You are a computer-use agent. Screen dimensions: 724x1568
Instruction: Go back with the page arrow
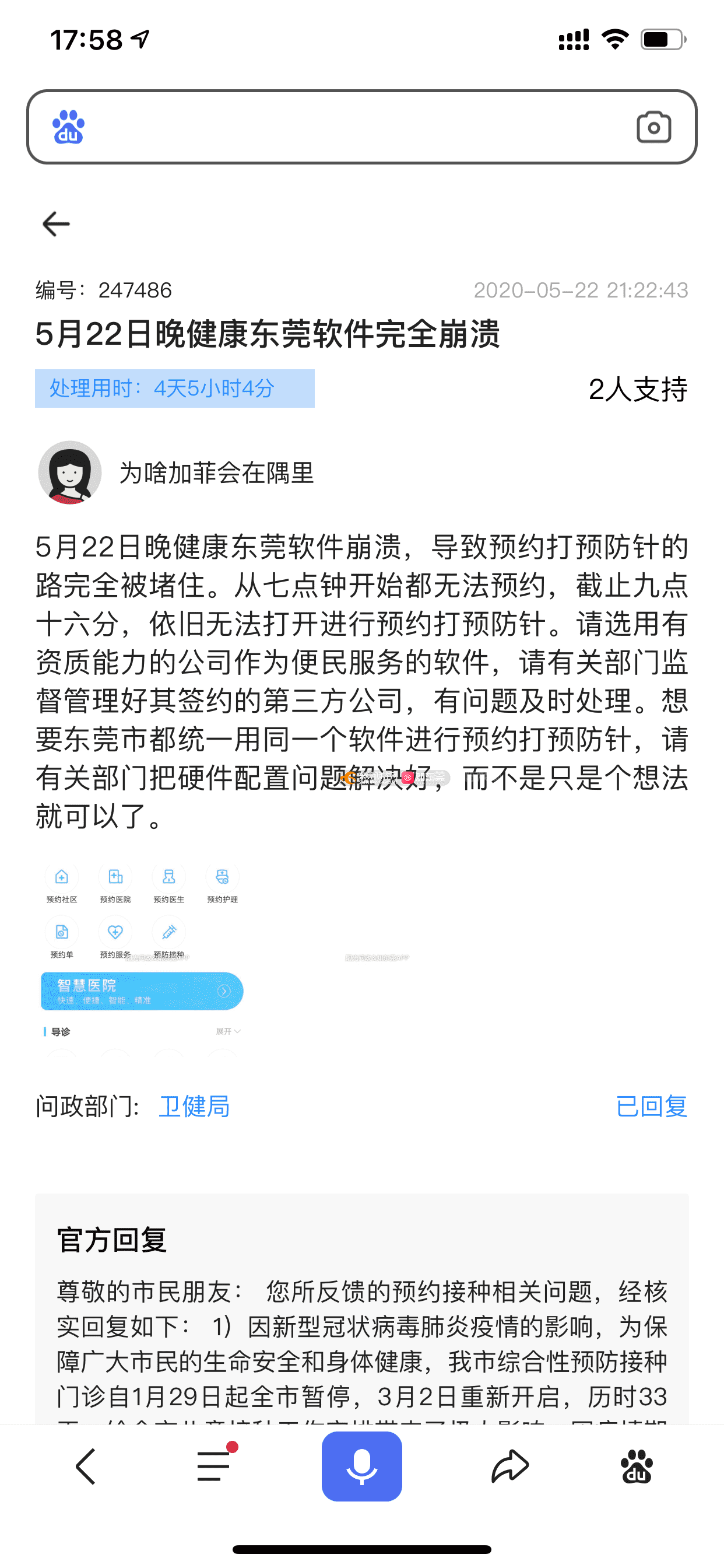click(56, 224)
